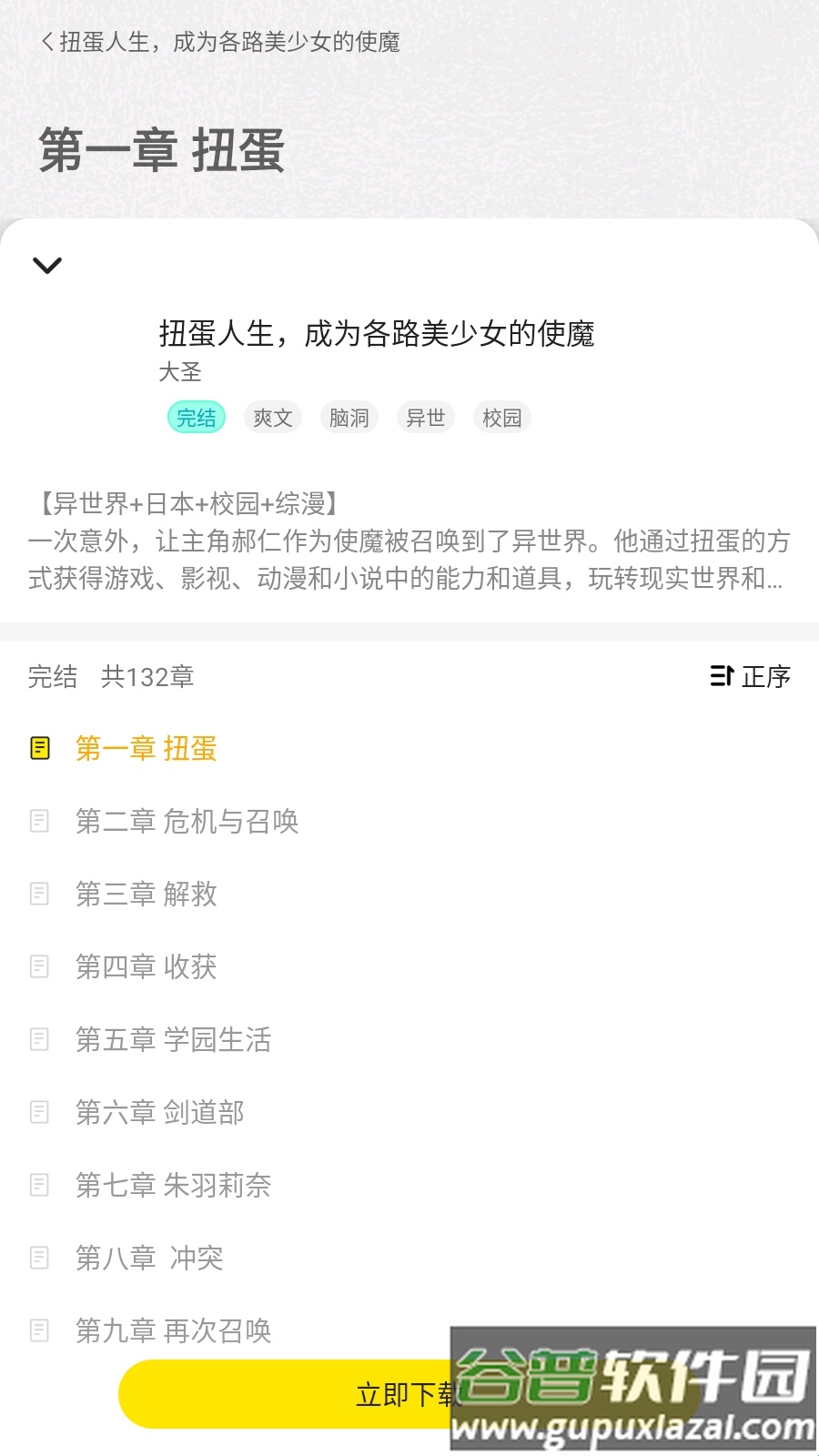Collapse the chapter panel with the down chevron
The width and height of the screenshot is (819, 1456).
47,266
